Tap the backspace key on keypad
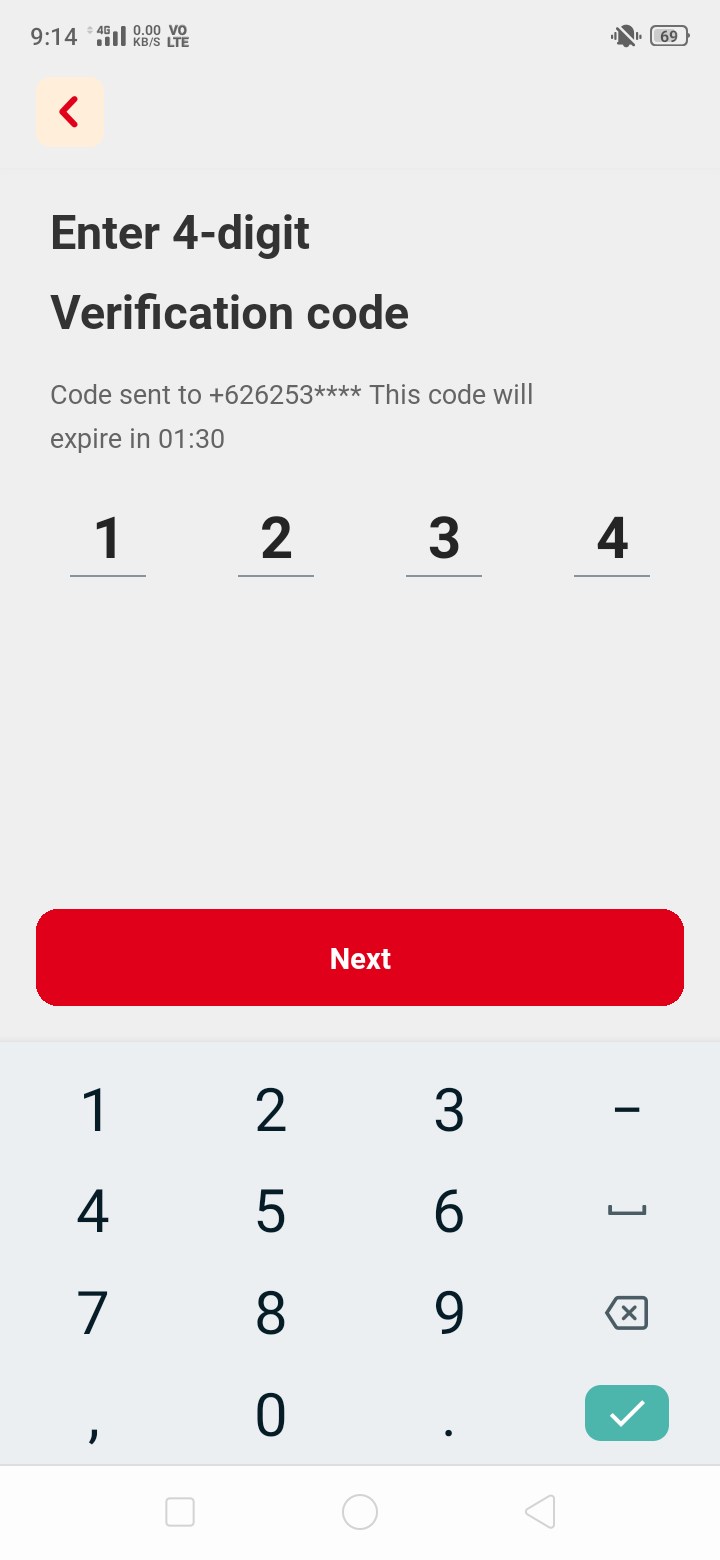 [x=627, y=1312]
